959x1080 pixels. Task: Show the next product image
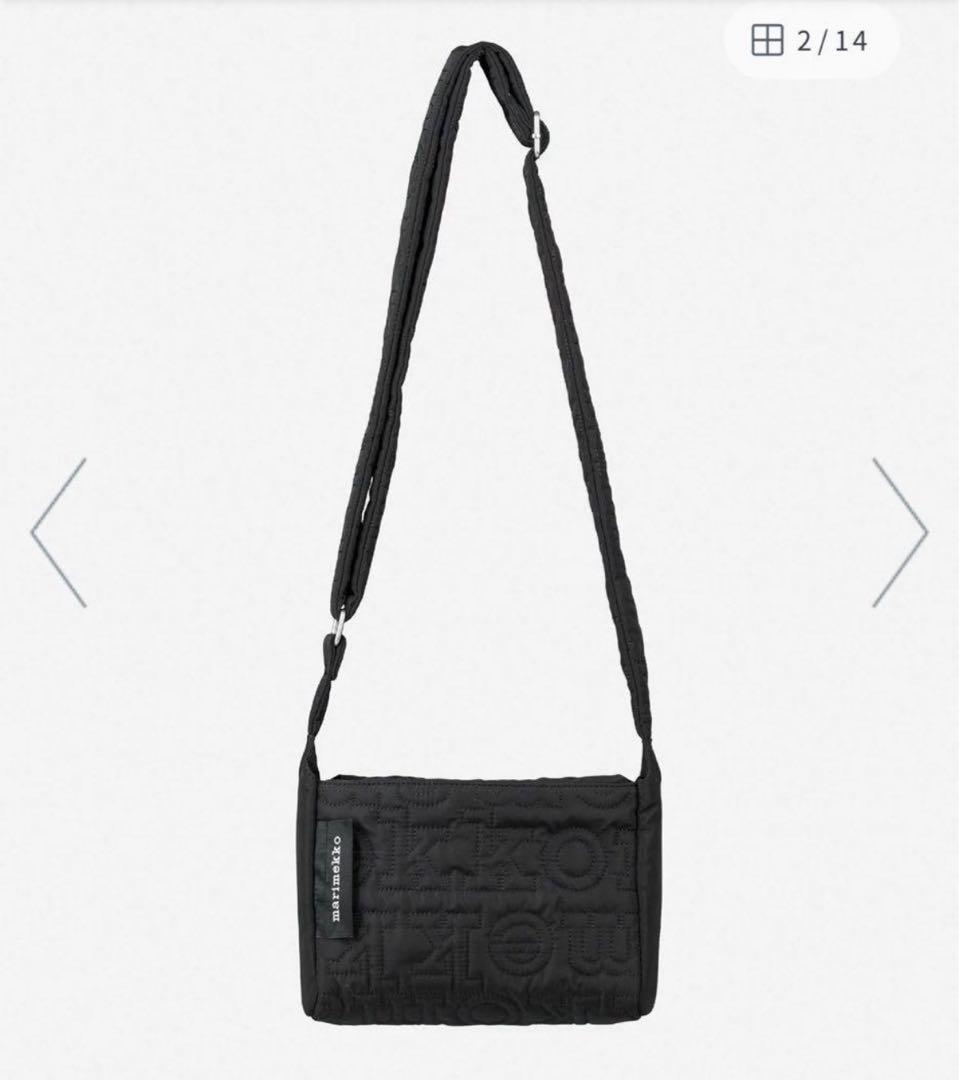coord(900,532)
